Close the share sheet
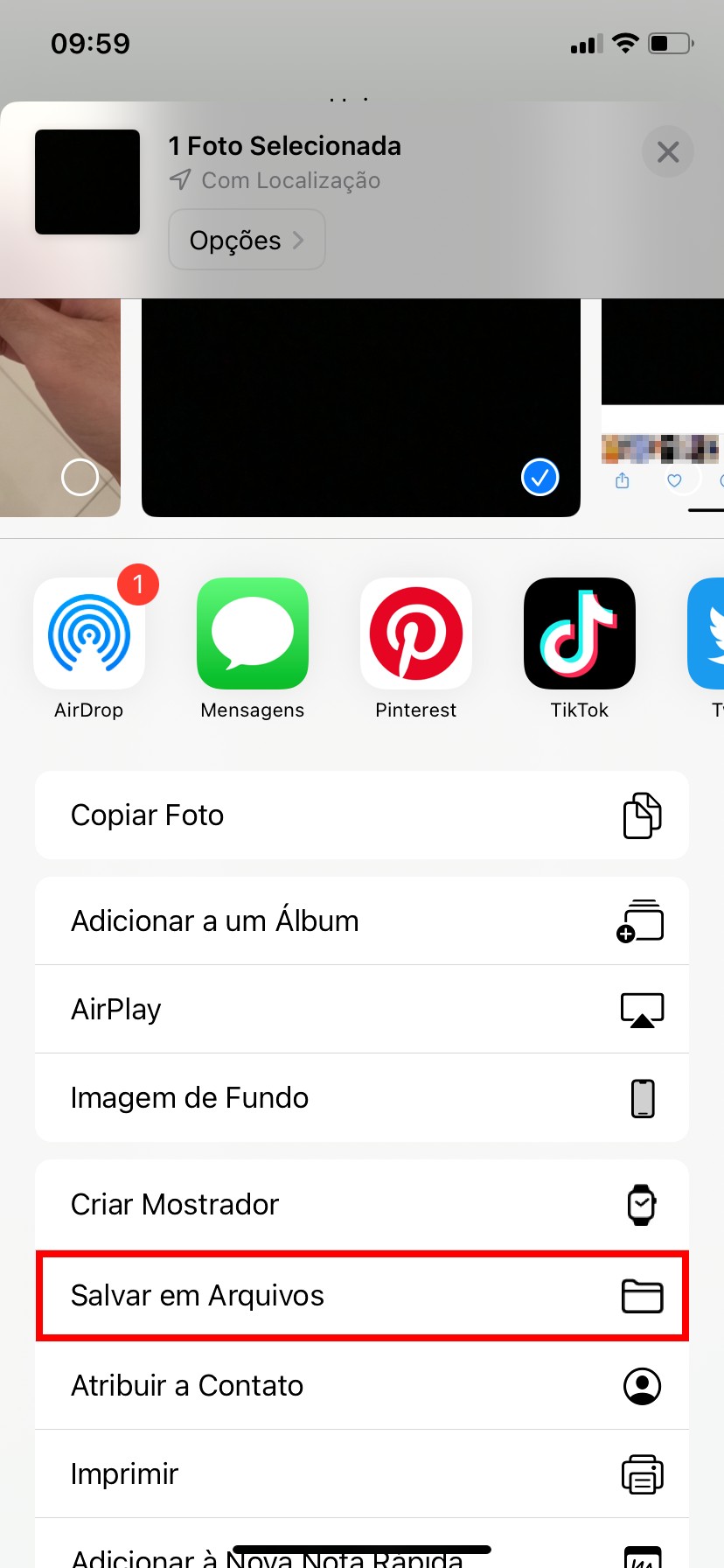 667,152
